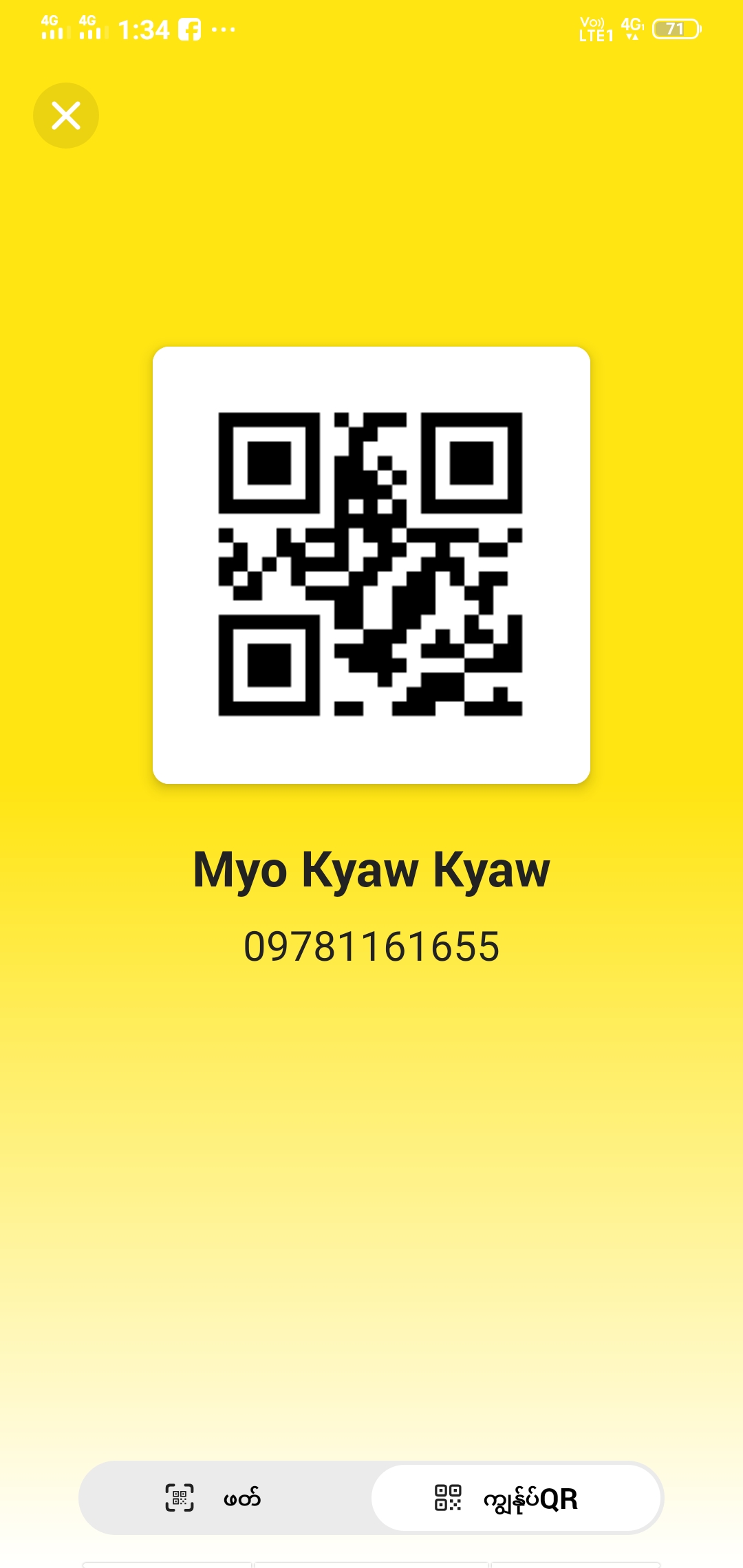Close the QR code screen
This screenshot has height=1568, width=743.
tap(66, 116)
